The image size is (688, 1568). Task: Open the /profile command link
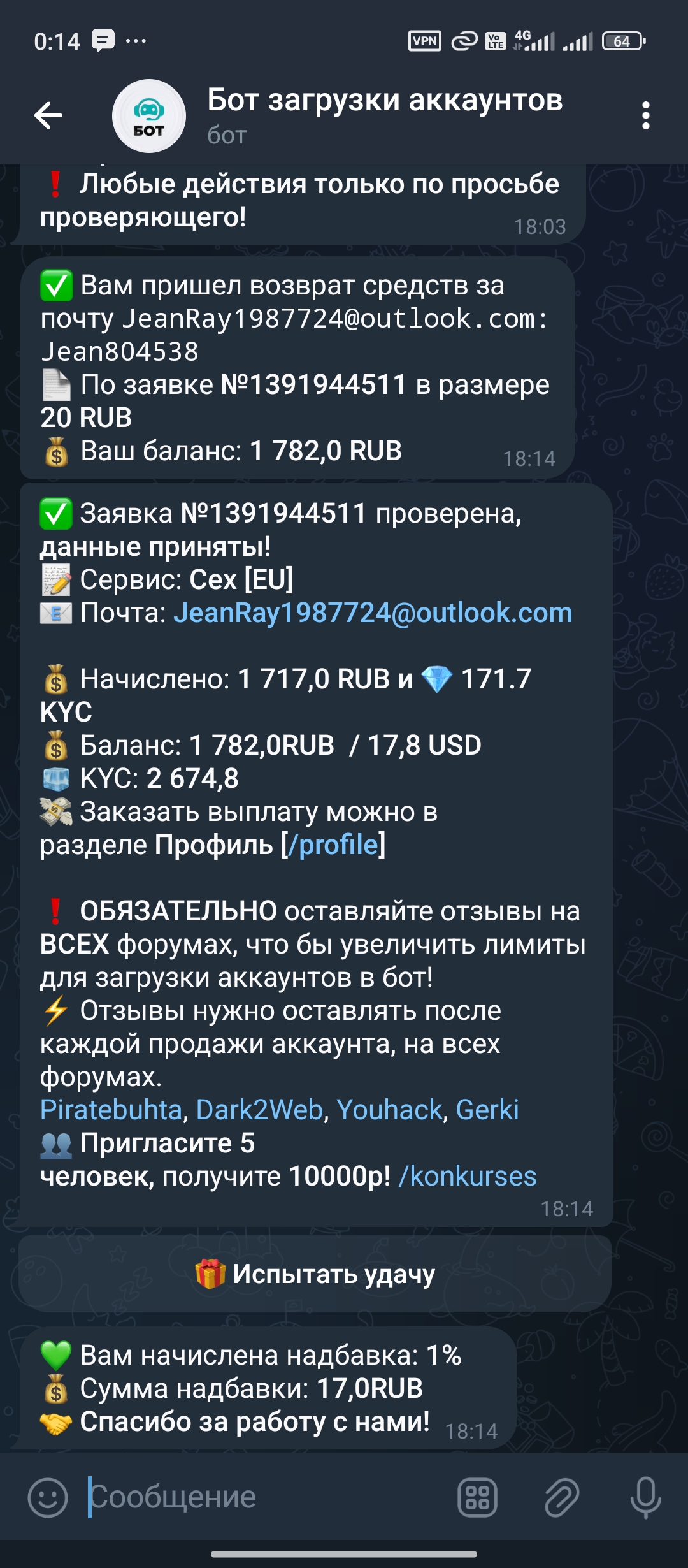click(x=333, y=845)
